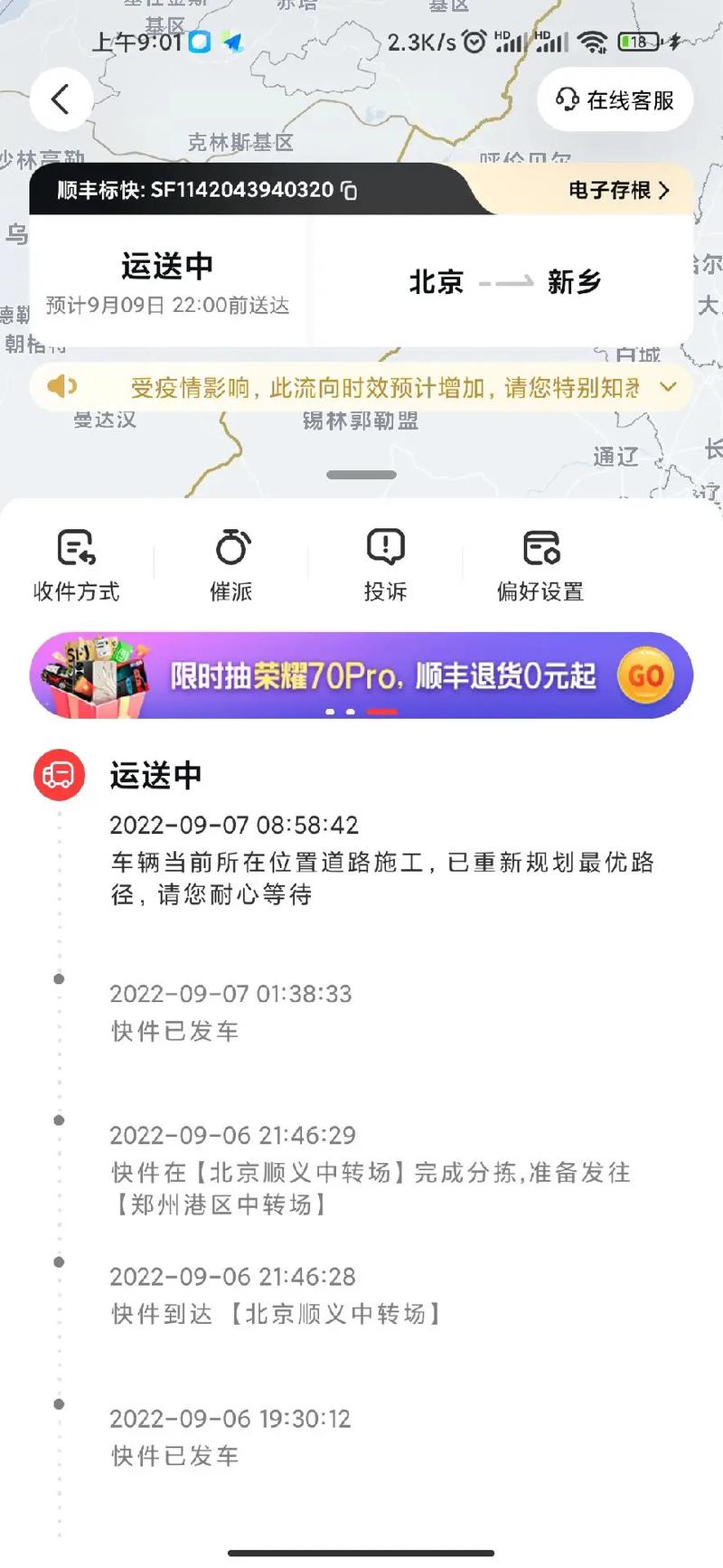The height and width of the screenshot is (1568, 723).
Task: Open the 投诉 complaint function
Action: pos(385,562)
